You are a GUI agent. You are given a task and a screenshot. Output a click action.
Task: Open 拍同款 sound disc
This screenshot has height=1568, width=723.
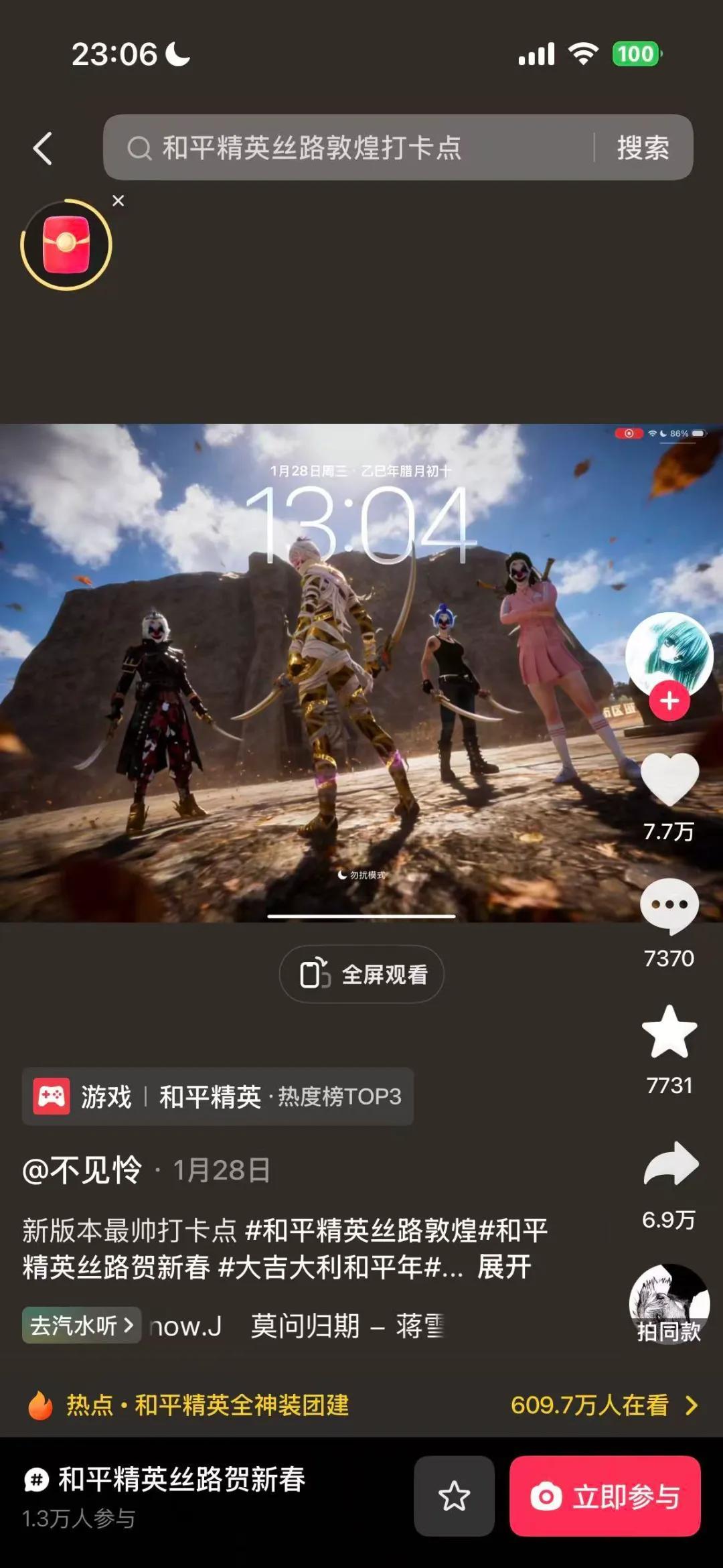669,1305
